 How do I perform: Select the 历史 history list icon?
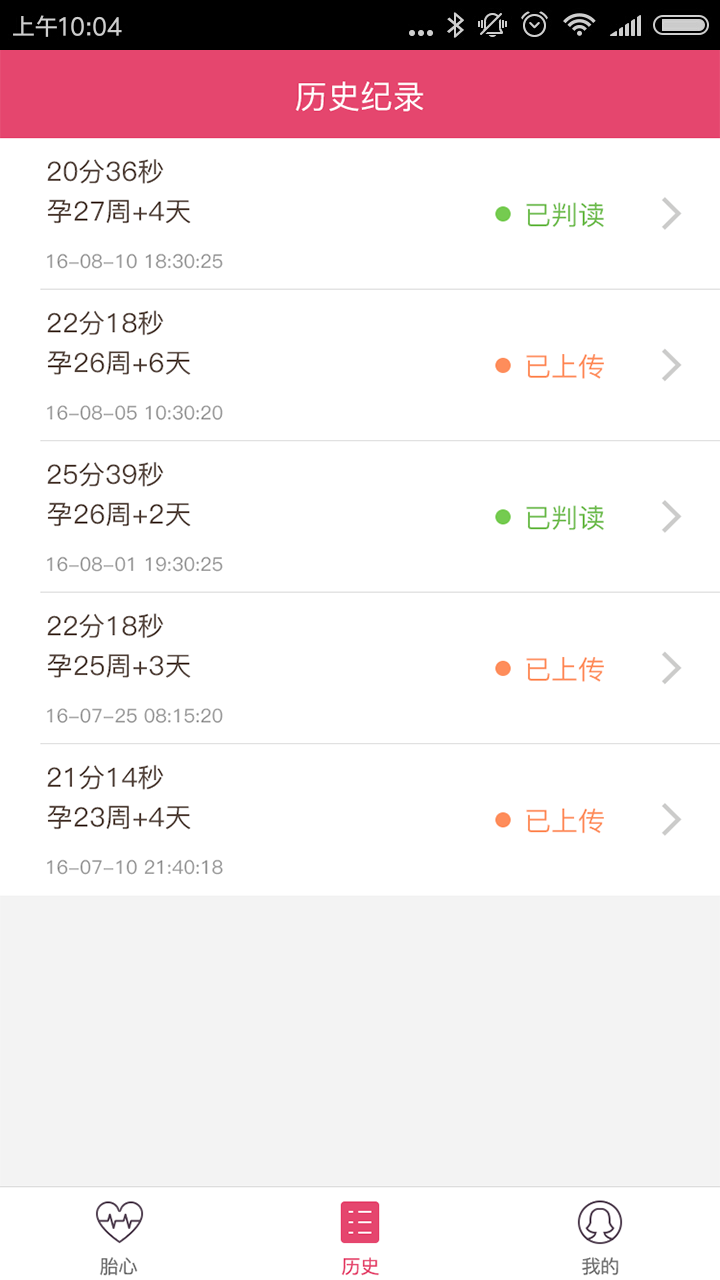click(359, 1221)
